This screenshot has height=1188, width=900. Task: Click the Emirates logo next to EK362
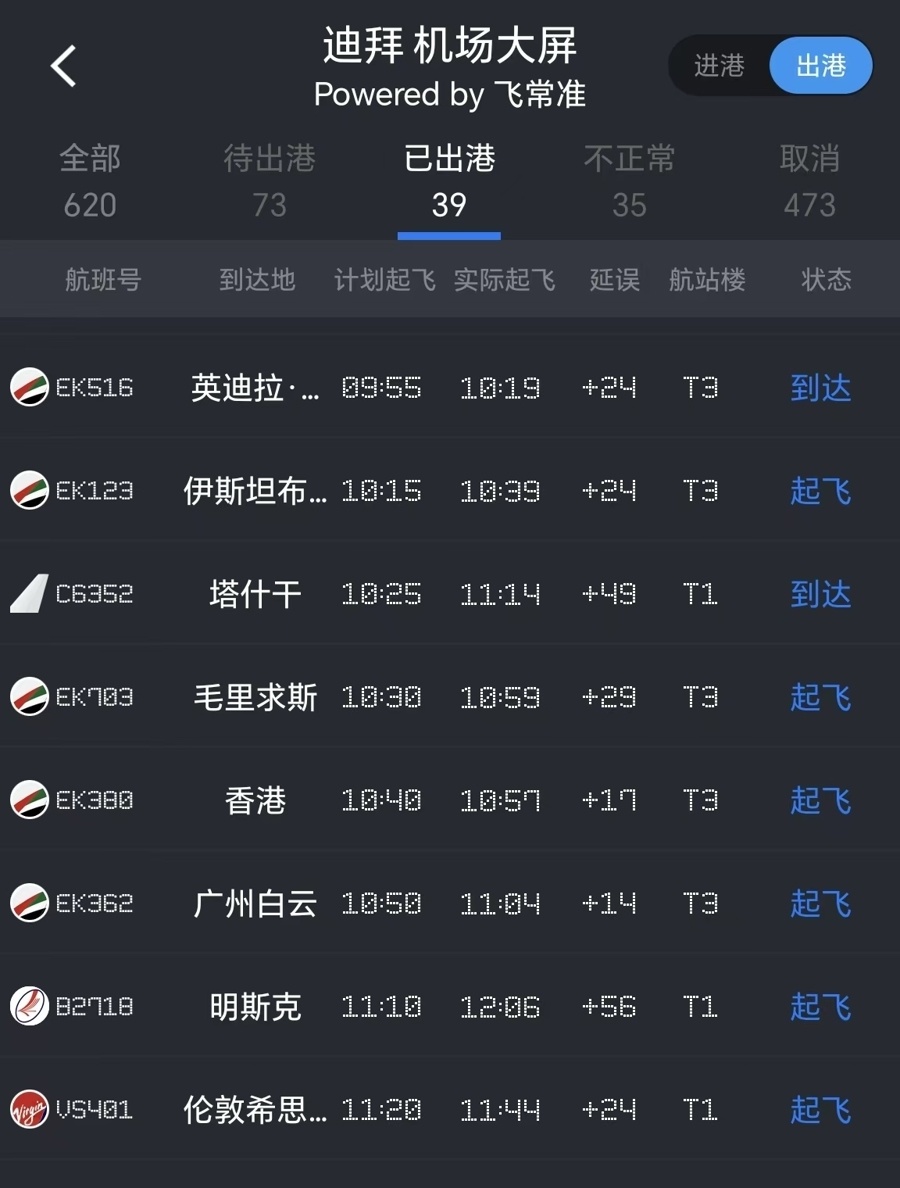tap(30, 904)
